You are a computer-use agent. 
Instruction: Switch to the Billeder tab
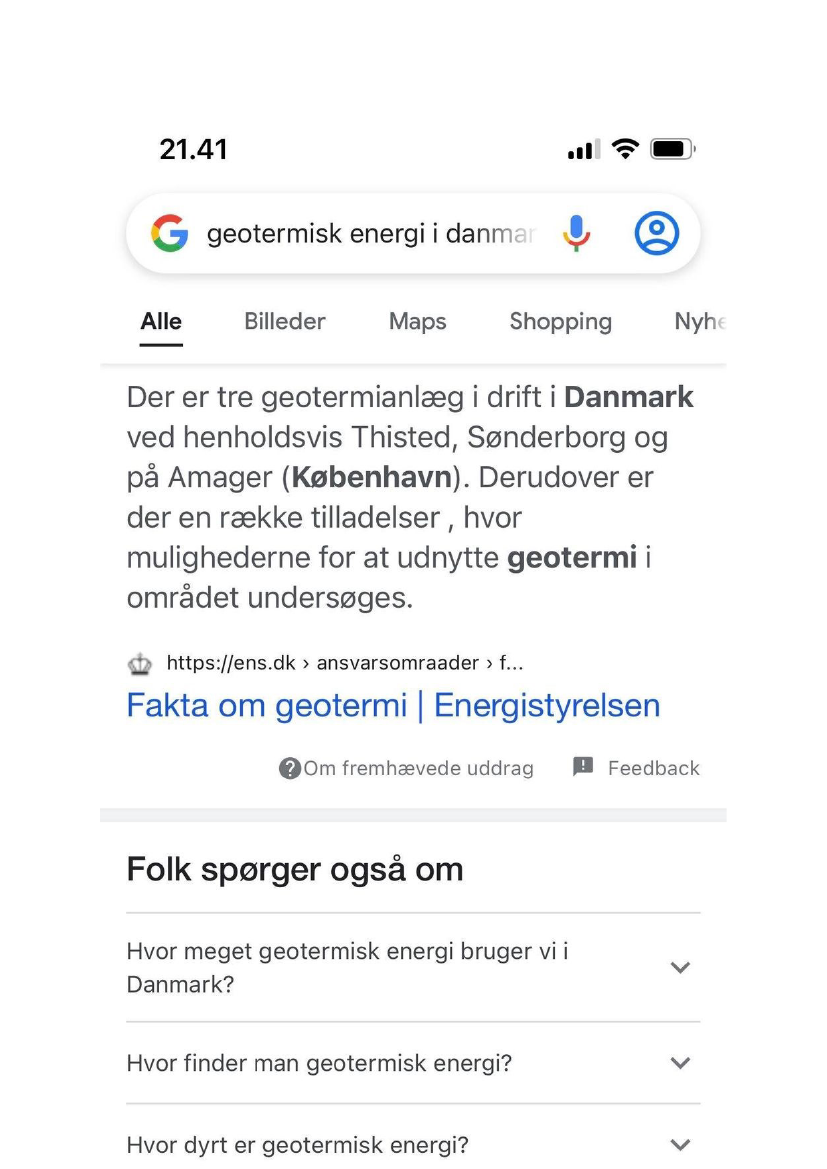(285, 322)
